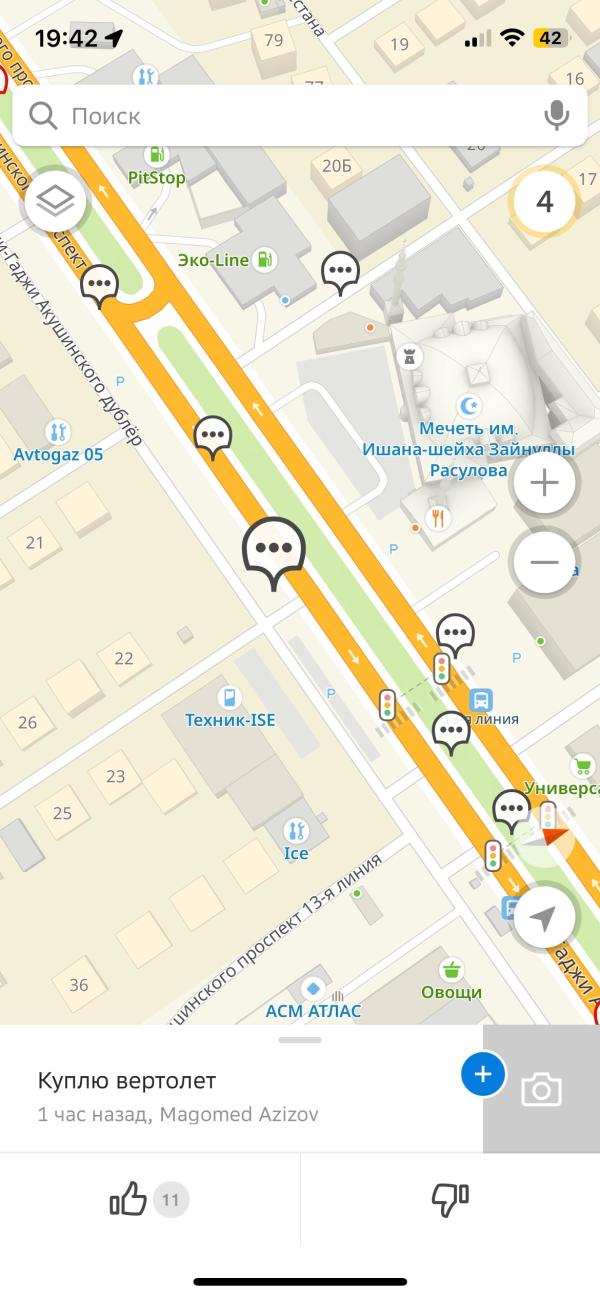The width and height of the screenshot is (600, 1297).
Task: Open the ACM АТЛАС place marker
Action: (x=314, y=989)
